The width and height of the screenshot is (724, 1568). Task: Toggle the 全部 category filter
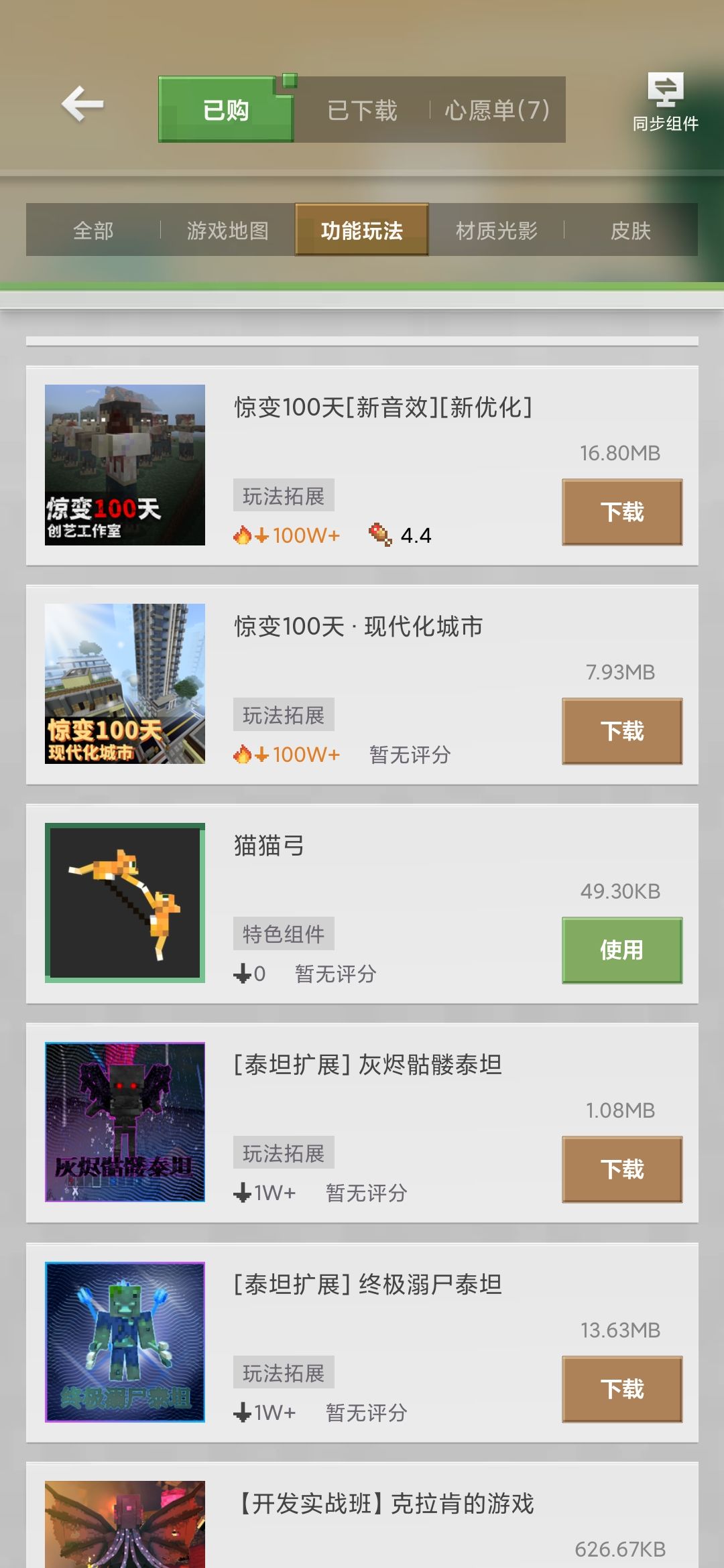pyautogui.click(x=93, y=230)
